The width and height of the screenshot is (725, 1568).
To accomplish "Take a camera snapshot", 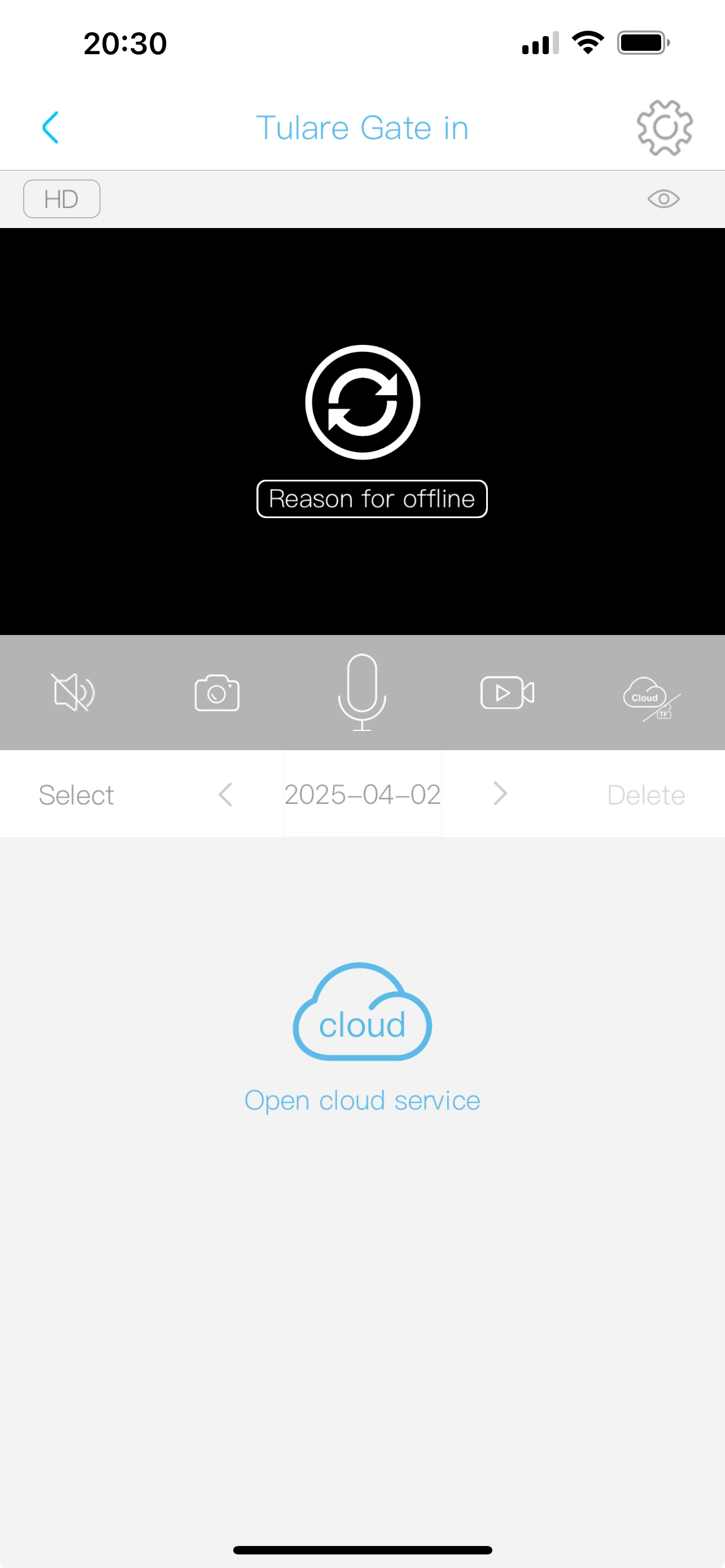I will coord(217,693).
